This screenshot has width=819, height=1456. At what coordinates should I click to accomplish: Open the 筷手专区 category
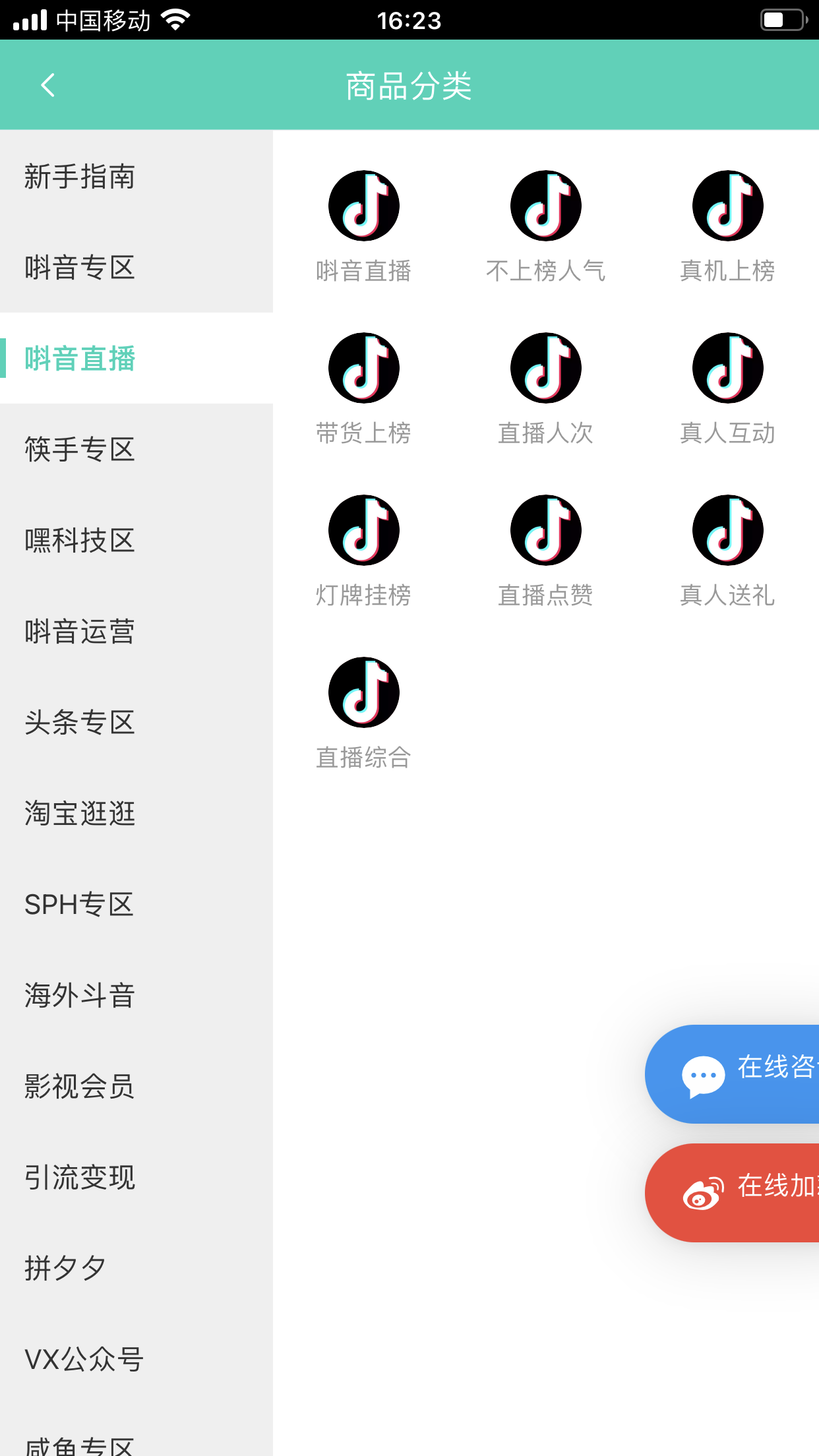tap(136, 449)
